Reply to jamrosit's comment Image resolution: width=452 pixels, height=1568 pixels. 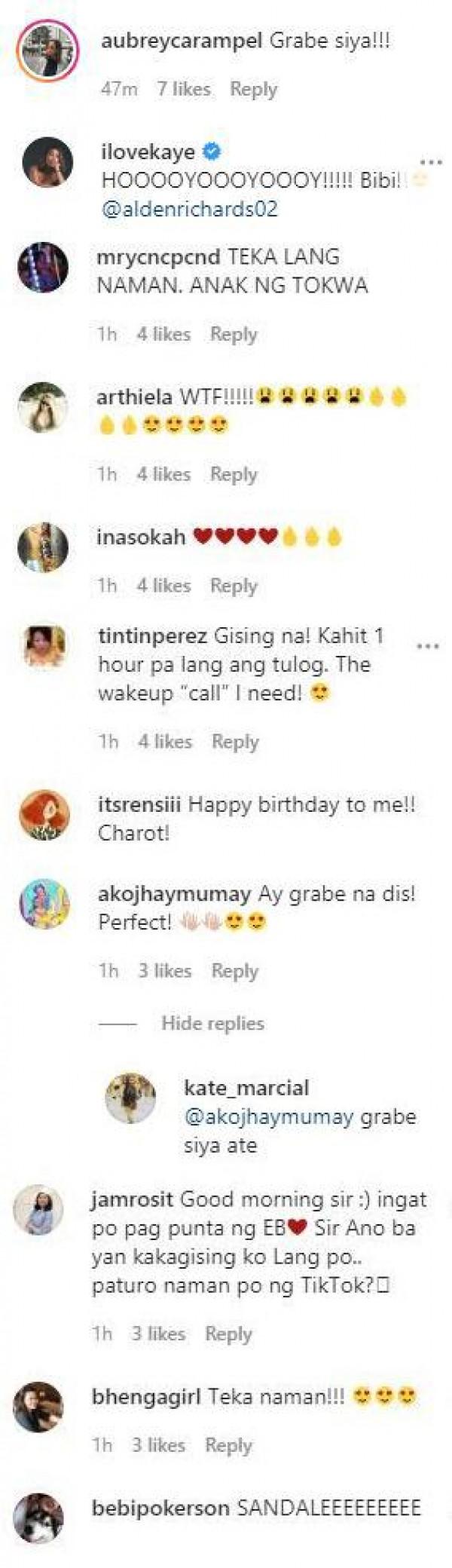pos(228,1334)
